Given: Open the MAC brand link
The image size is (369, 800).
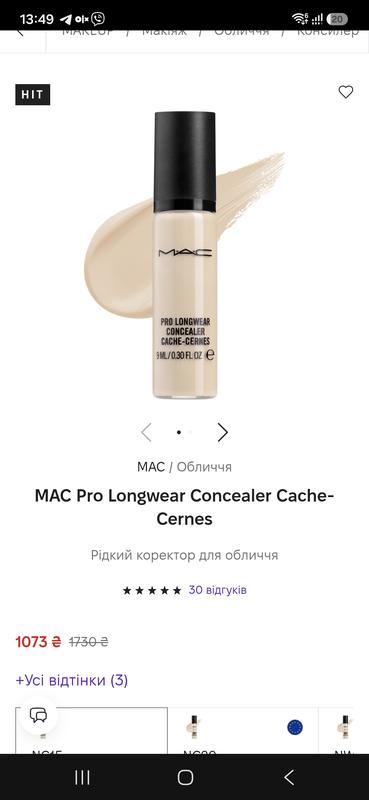Looking at the screenshot, I should pyautogui.click(x=151, y=467).
